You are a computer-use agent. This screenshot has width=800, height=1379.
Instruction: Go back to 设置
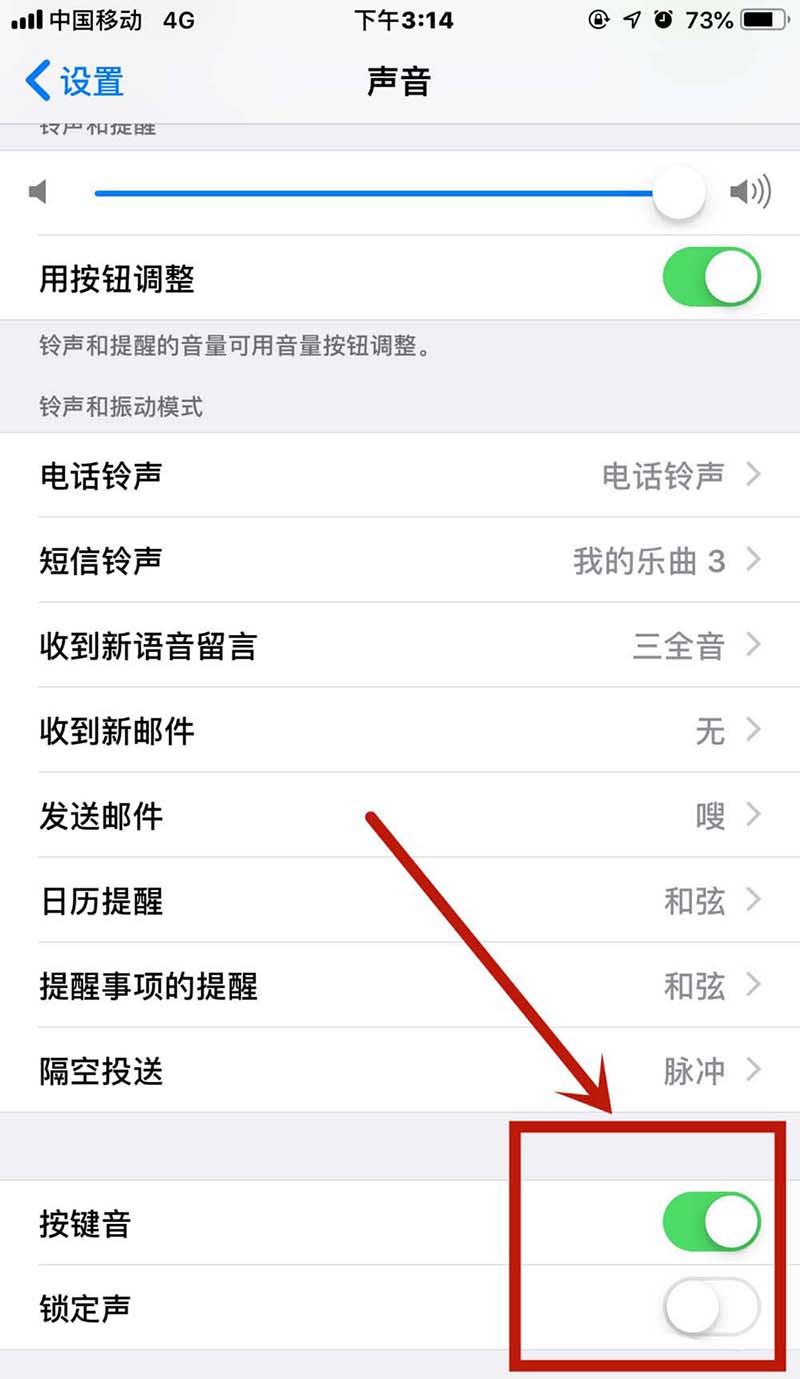[75, 81]
